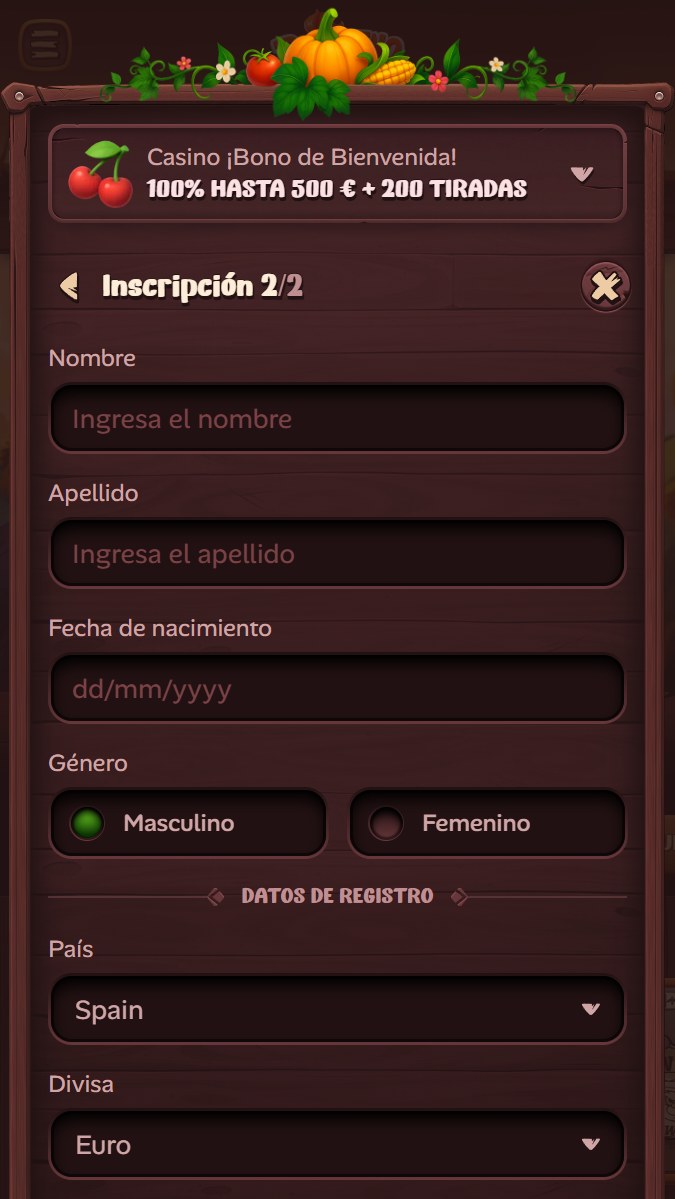Open the País dropdown showing Spain
Viewport: 675px width, 1199px height.
(337, 1009)
